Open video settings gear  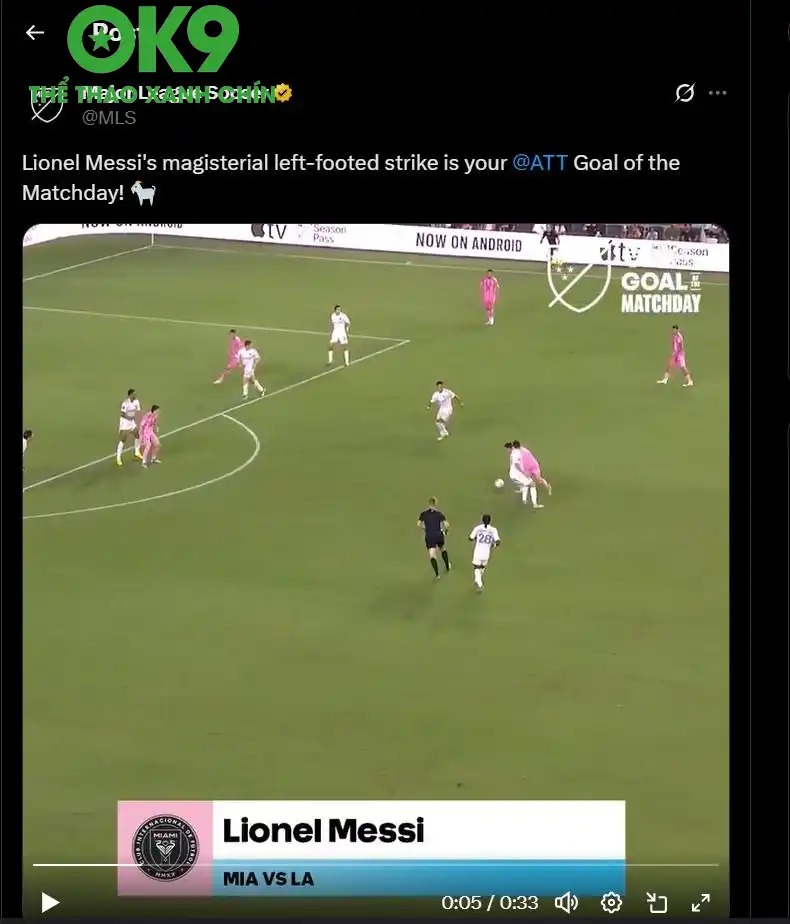coord(611,902)
